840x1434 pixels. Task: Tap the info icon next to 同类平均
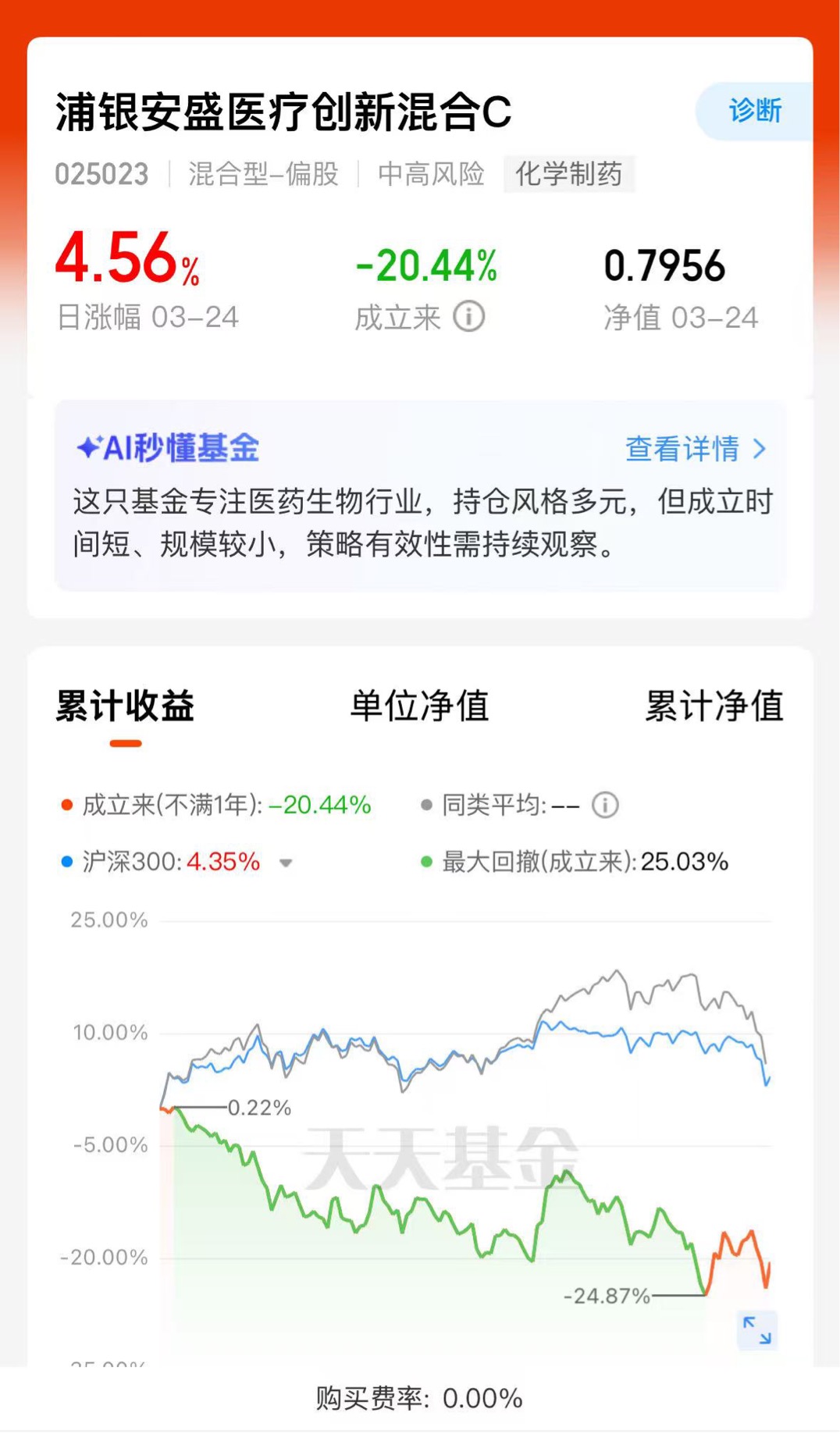coord(605,805)
